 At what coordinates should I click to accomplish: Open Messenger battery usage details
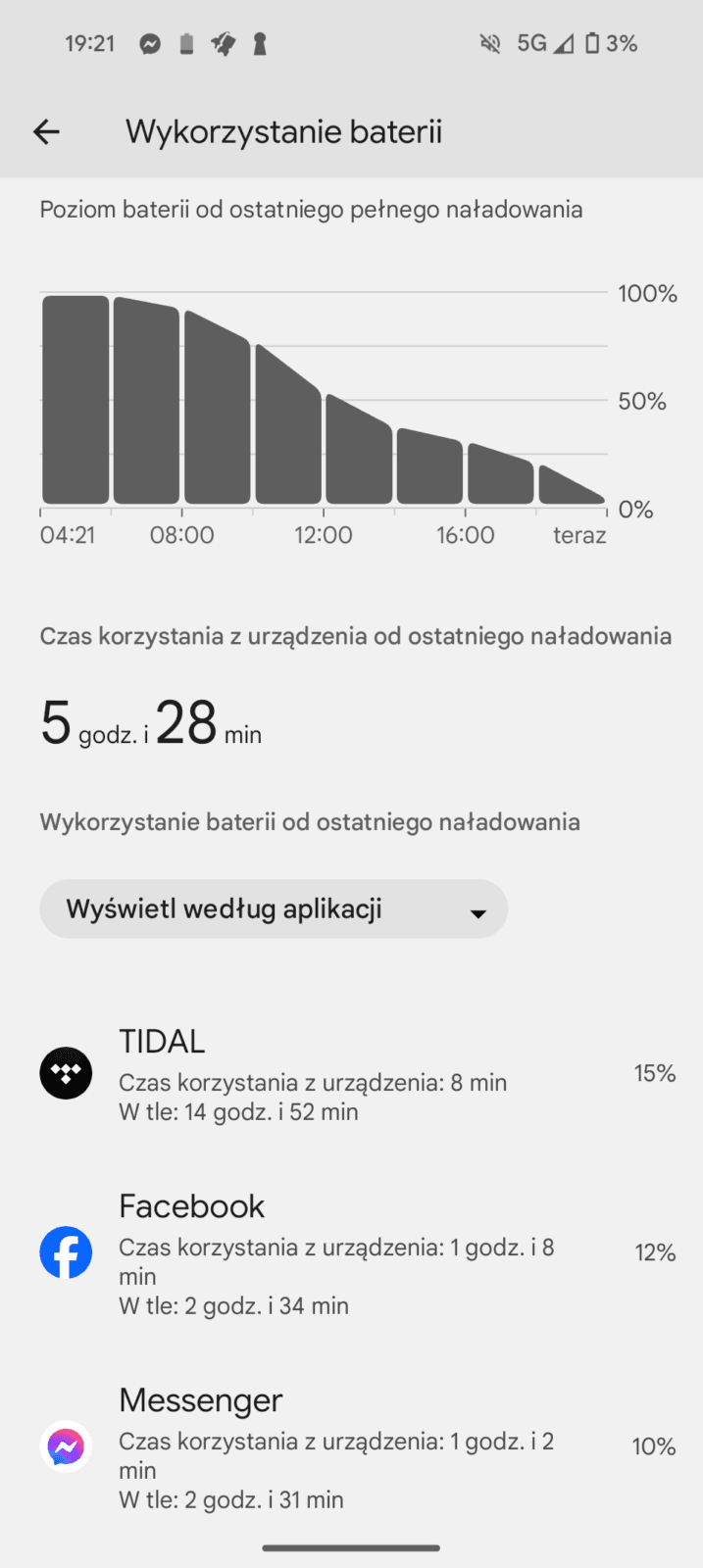point(351,1447)
